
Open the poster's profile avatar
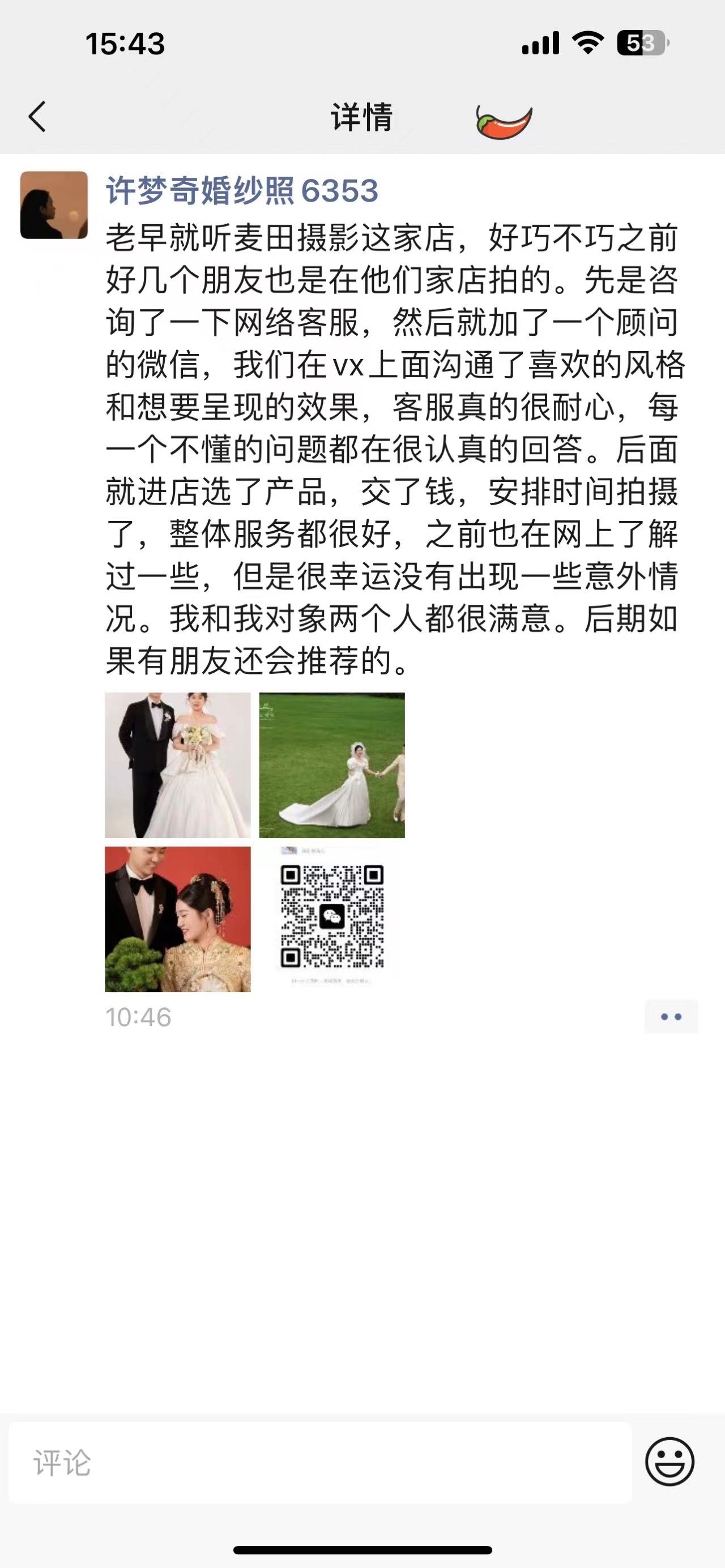point(54,205)
